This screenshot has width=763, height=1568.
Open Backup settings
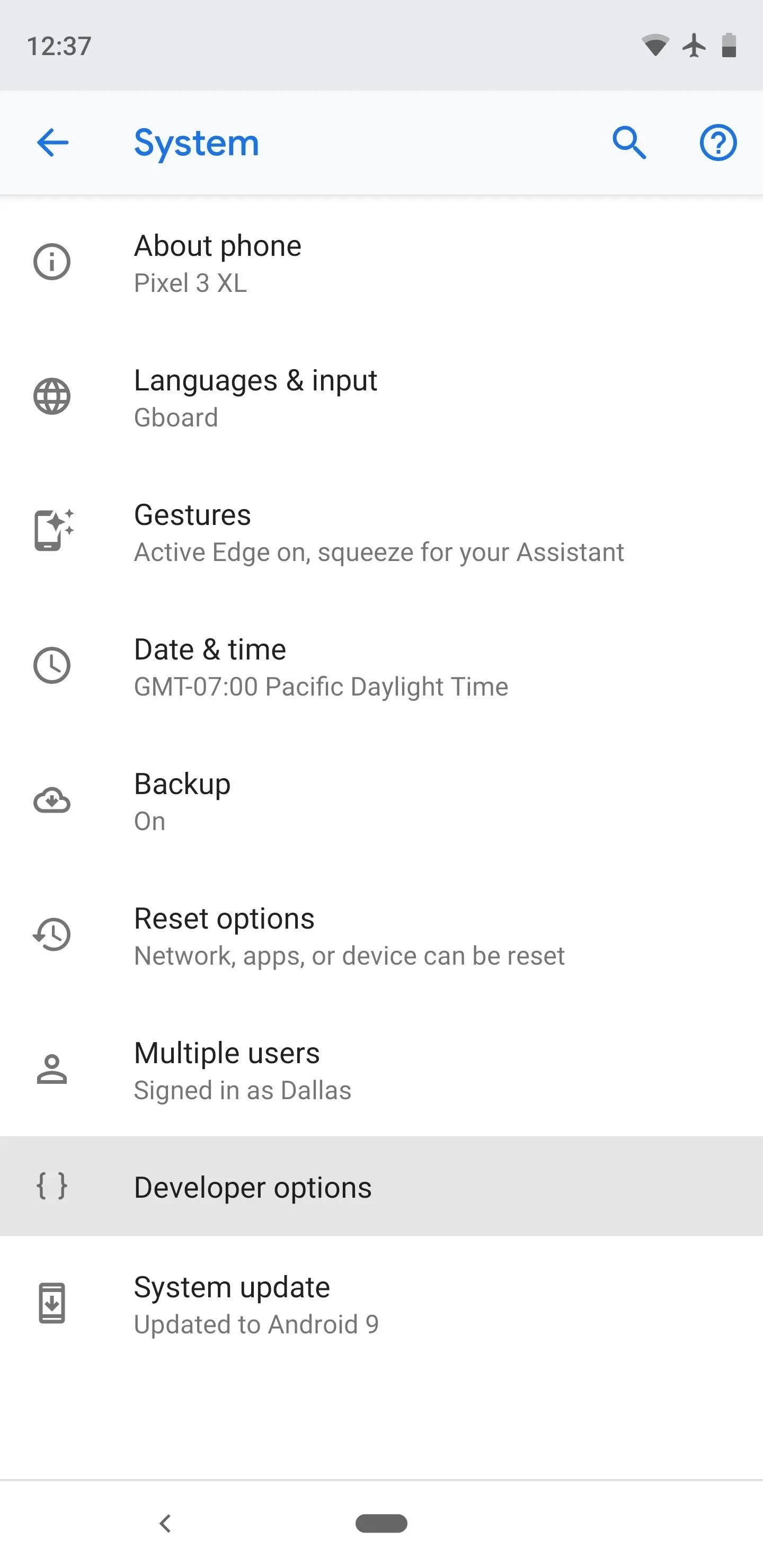coord(381,800)
